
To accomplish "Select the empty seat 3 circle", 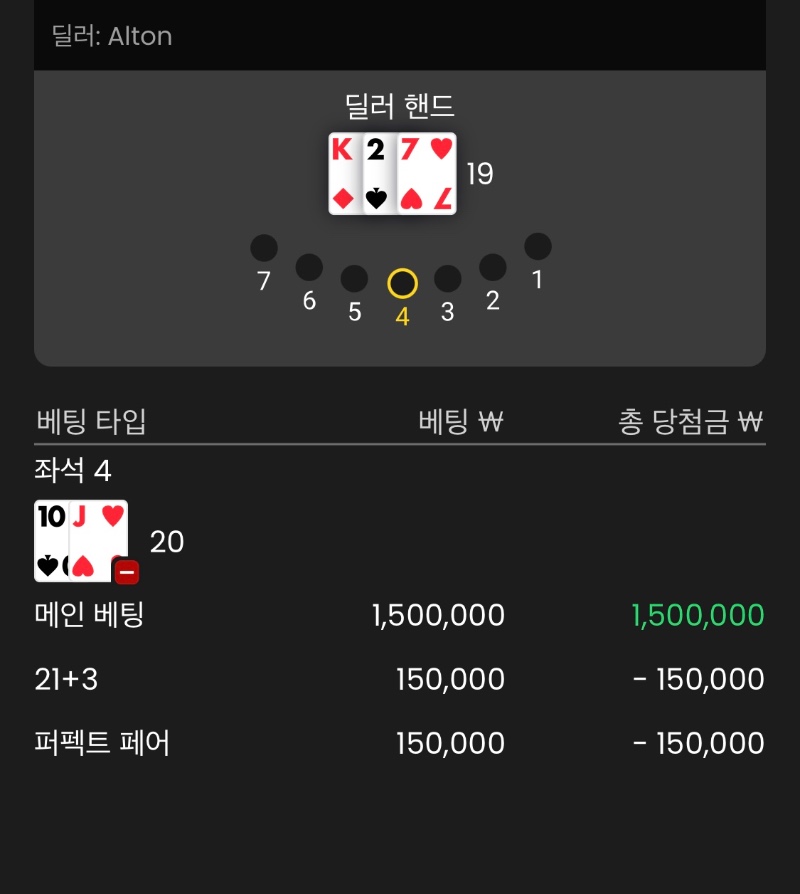I will point(447,280).
